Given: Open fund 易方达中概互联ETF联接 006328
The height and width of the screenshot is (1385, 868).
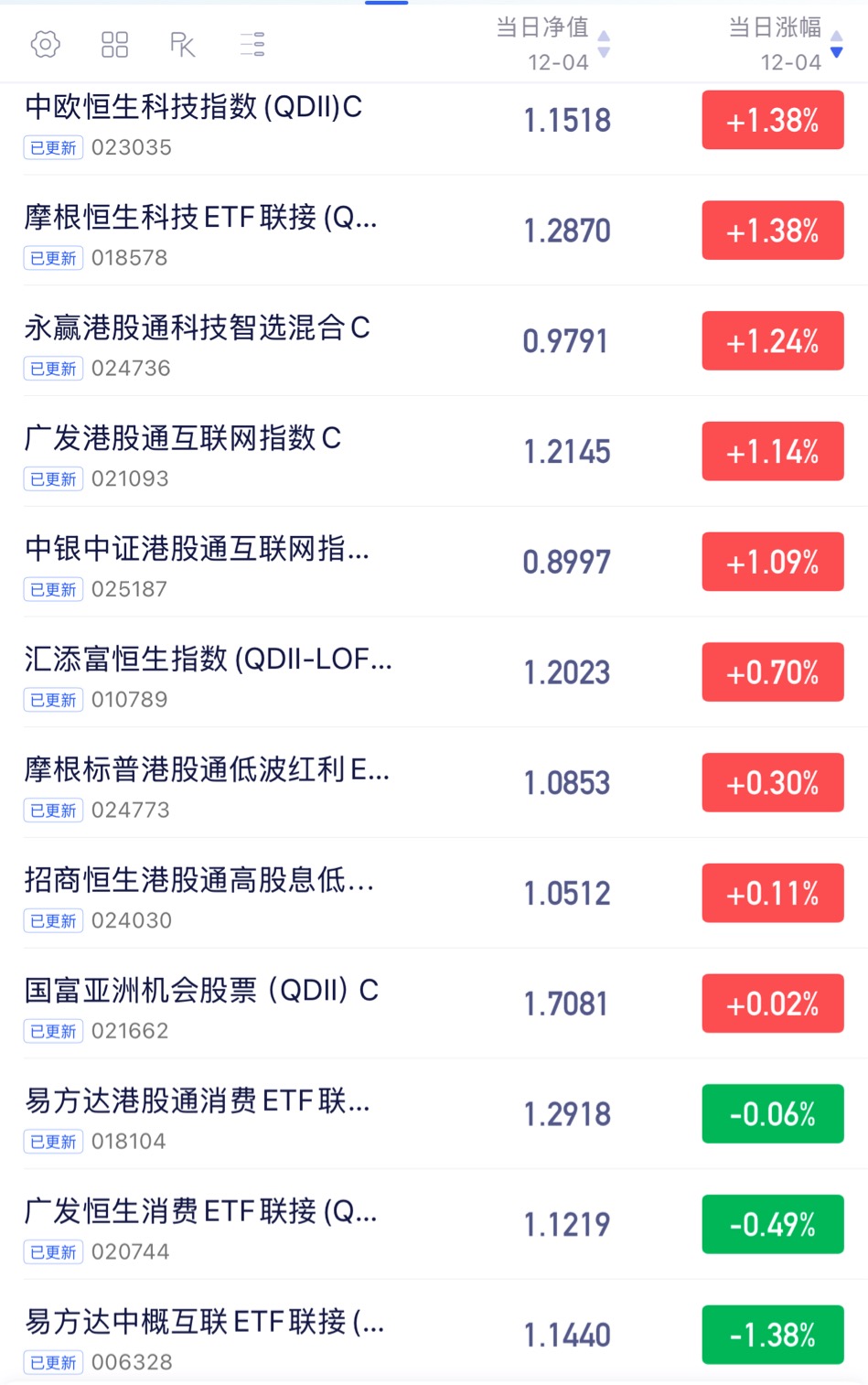Looking at the screenshot, I should tap(434, 1336).
